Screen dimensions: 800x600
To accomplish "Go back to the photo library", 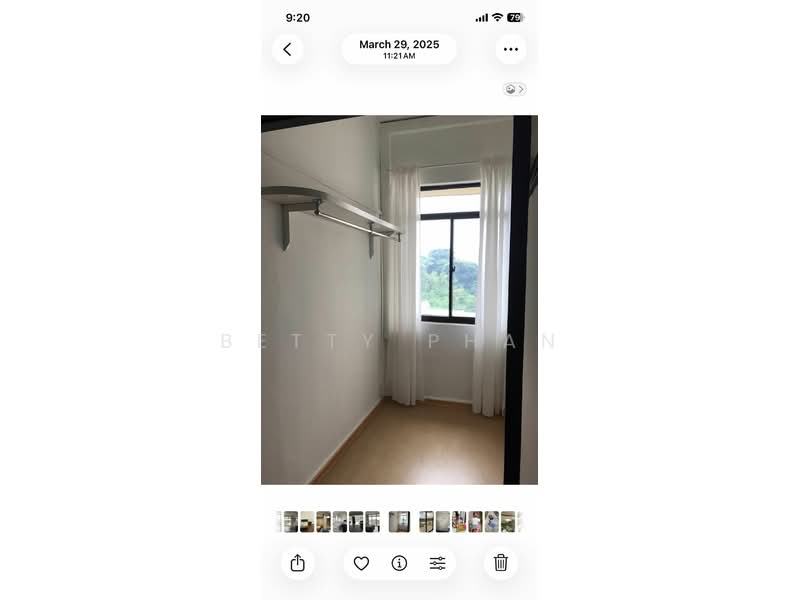I will [x=287, y=49].
